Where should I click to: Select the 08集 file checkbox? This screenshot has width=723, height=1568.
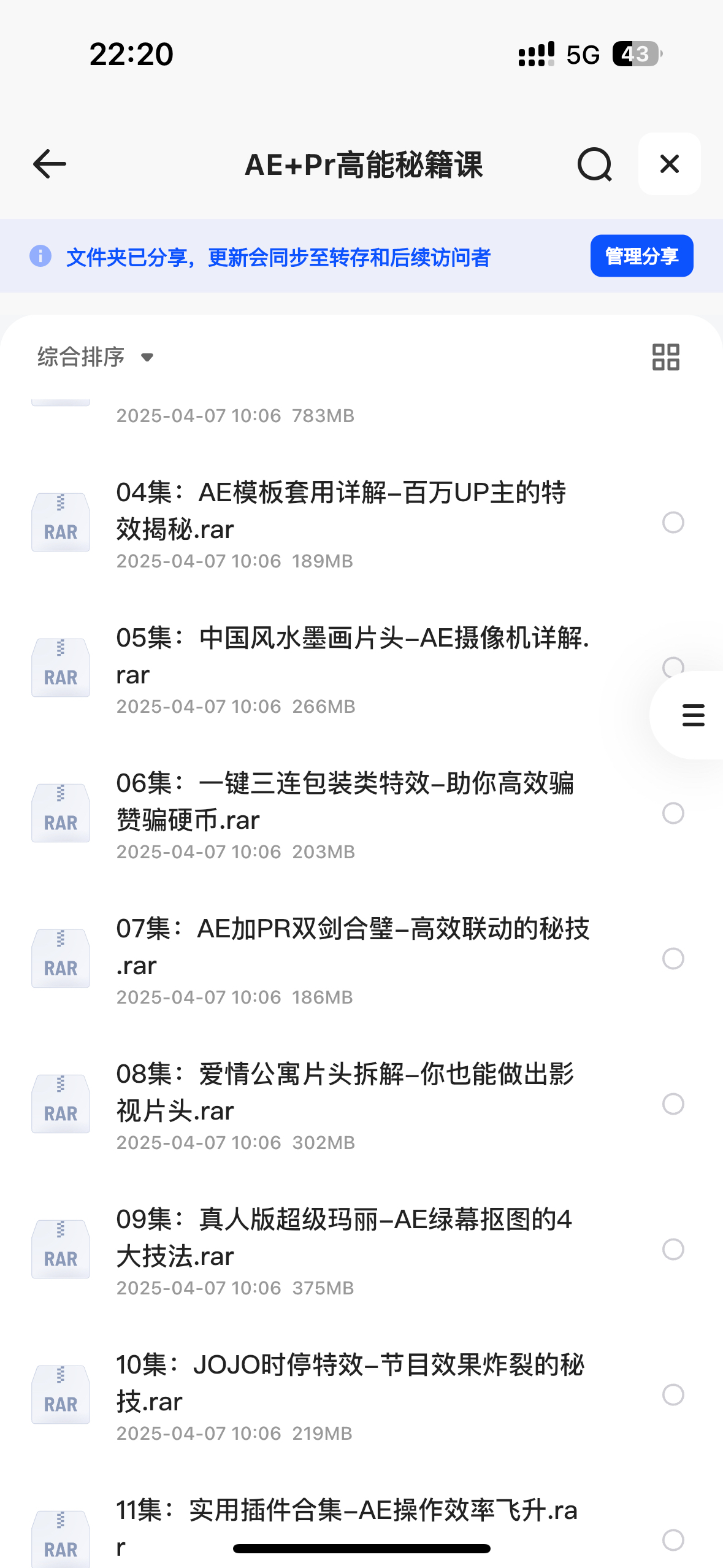click(x=673, y=1104)
